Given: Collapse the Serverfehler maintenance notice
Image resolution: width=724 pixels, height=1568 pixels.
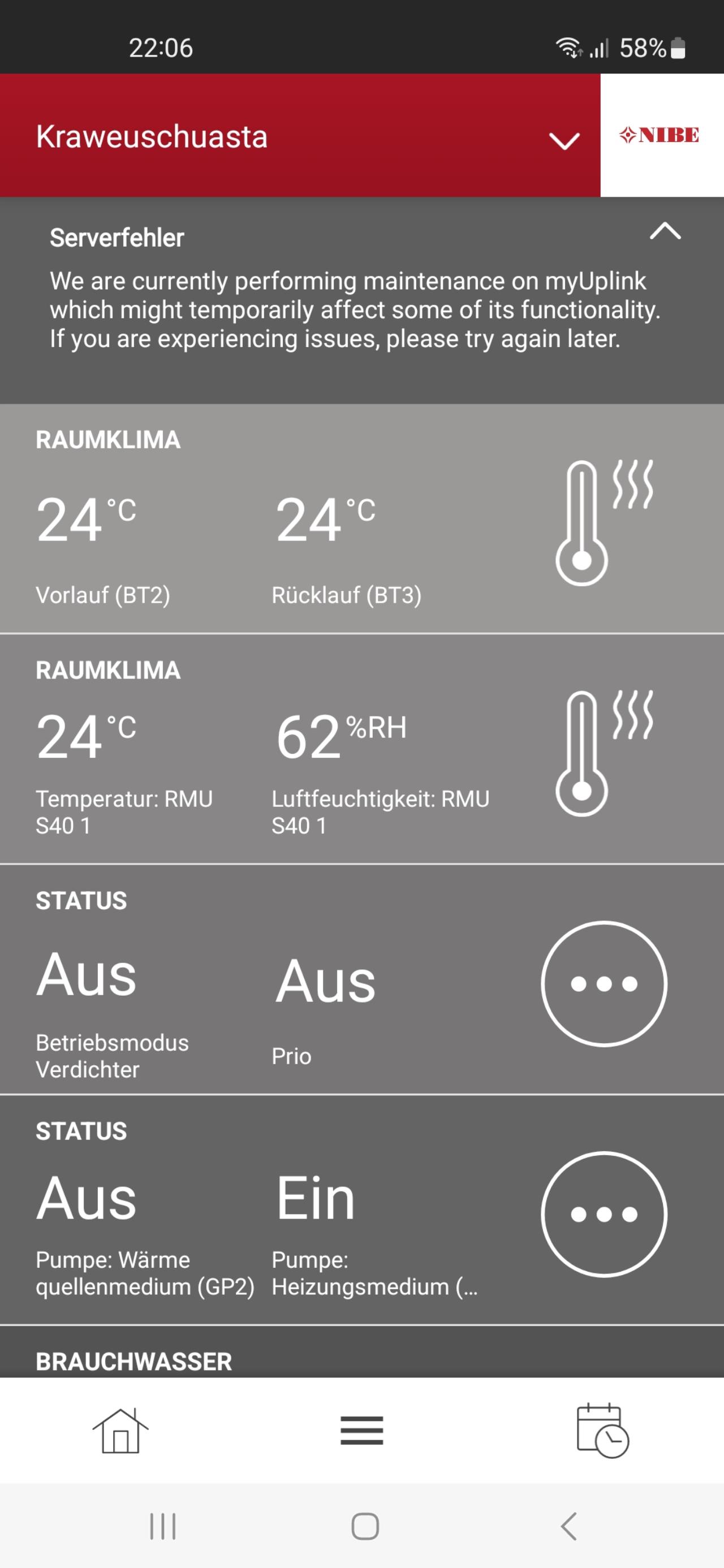Looking at the screenshot, I should pos(665,231).
